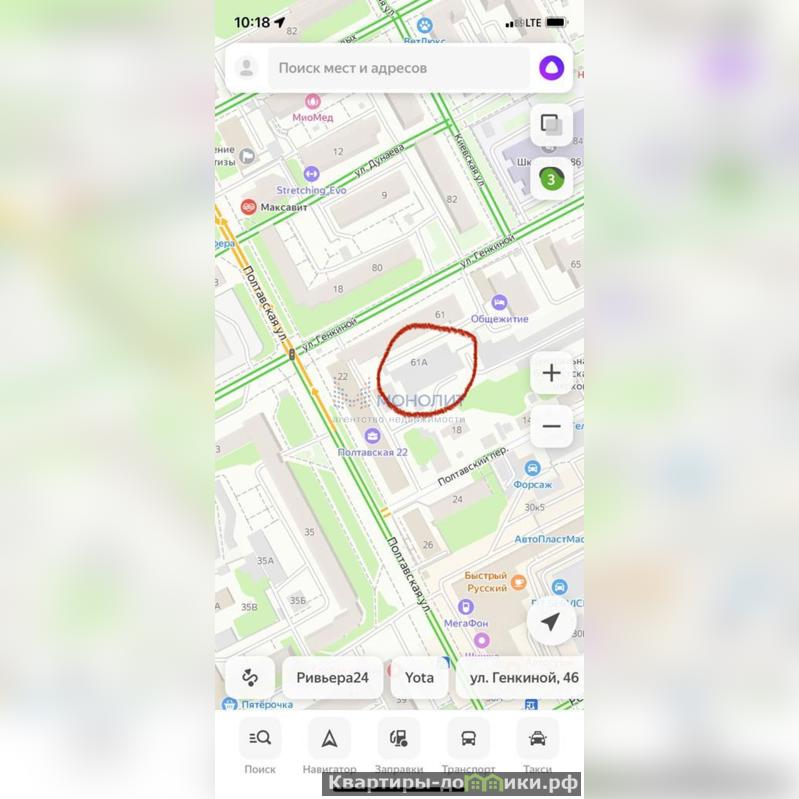Open the map layers button
799x799 pixels.
(551, 124)
